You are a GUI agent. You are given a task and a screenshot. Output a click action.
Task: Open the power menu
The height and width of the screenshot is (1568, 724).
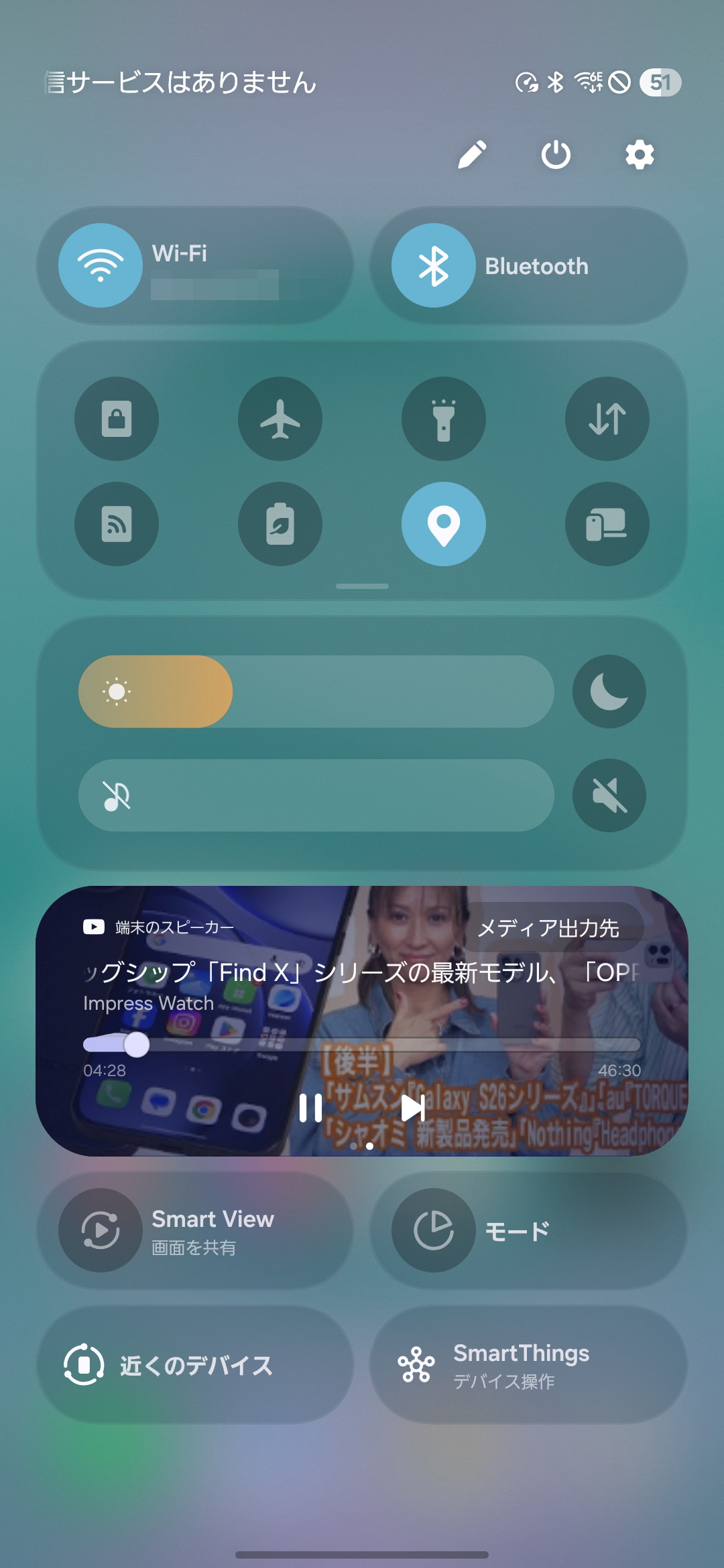(556, 155)
